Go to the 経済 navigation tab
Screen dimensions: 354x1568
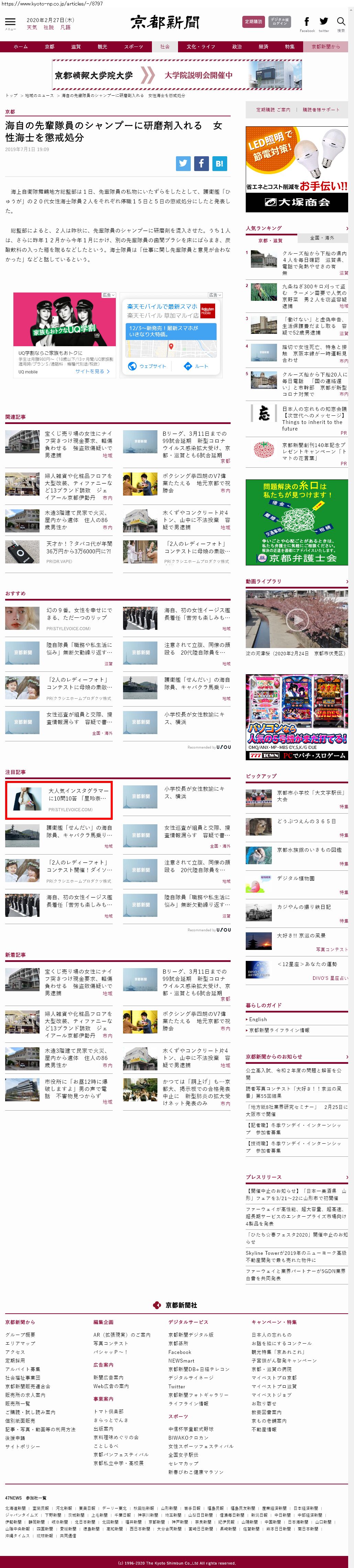click(263, 47)
